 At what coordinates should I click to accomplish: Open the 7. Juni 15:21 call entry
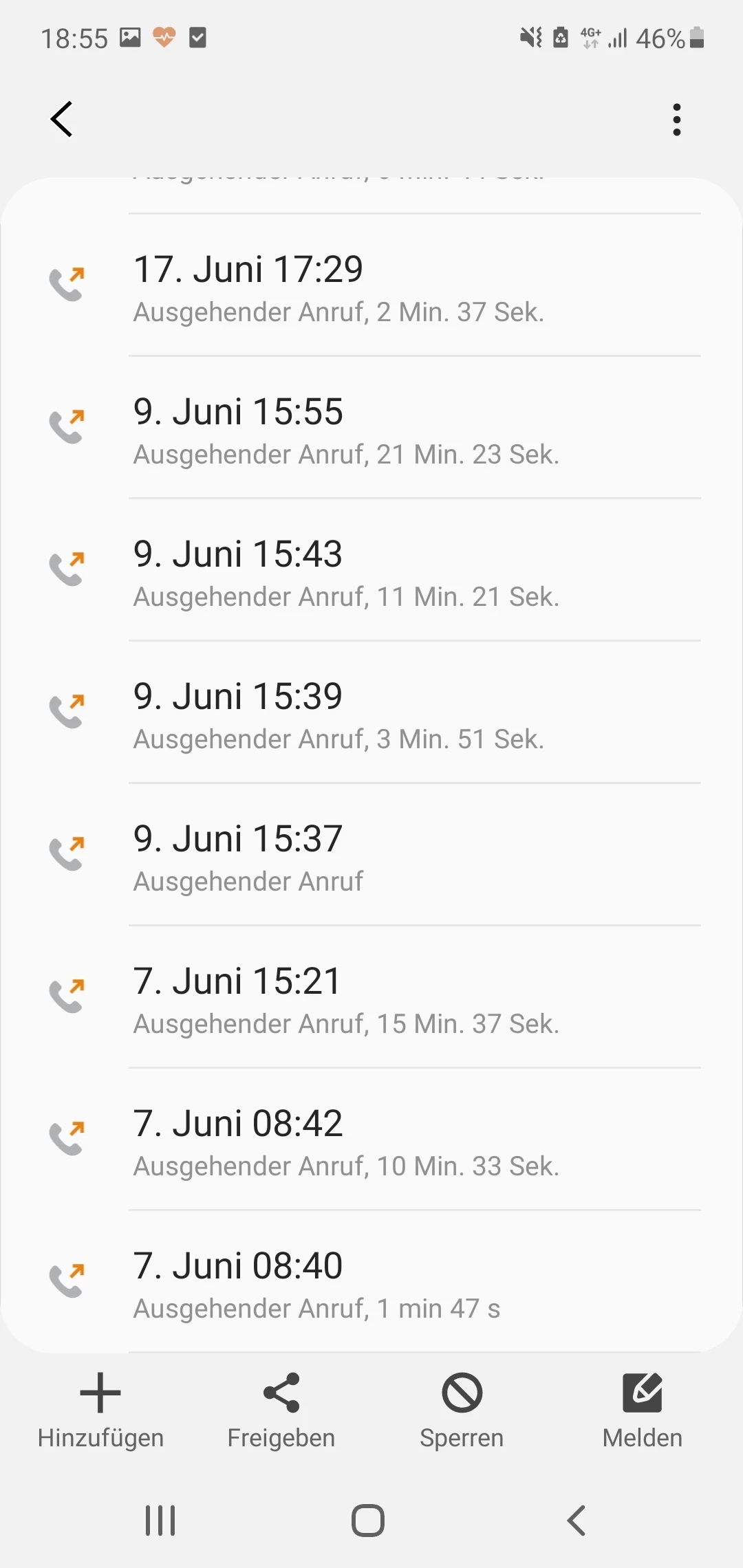pyautogui.click(x=371, y=999)
